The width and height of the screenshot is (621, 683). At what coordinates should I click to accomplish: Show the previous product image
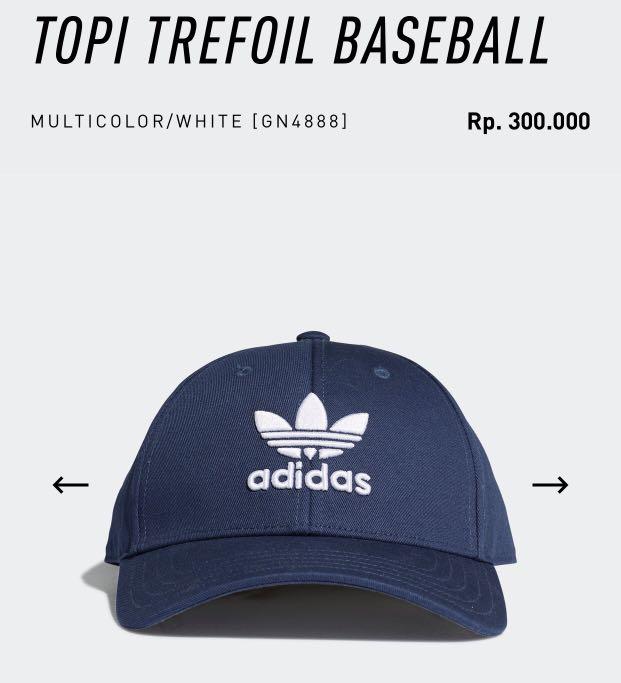[70, 485]
